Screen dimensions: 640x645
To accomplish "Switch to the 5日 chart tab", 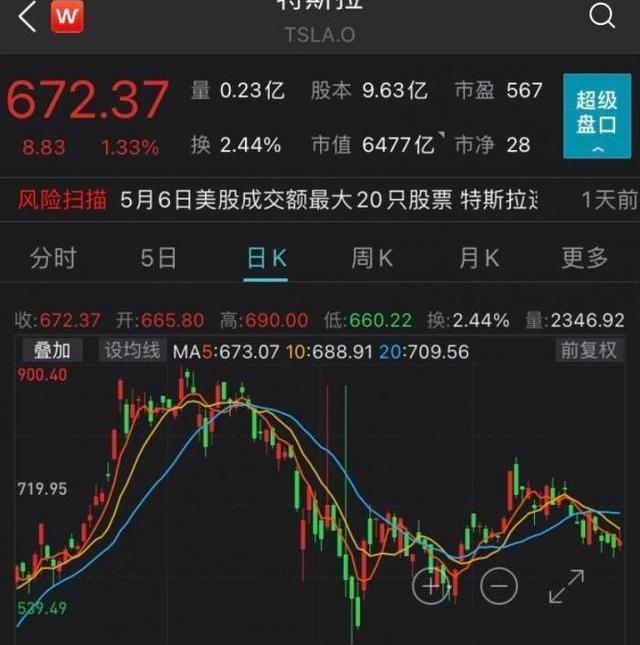I will (x=158, y=258).
